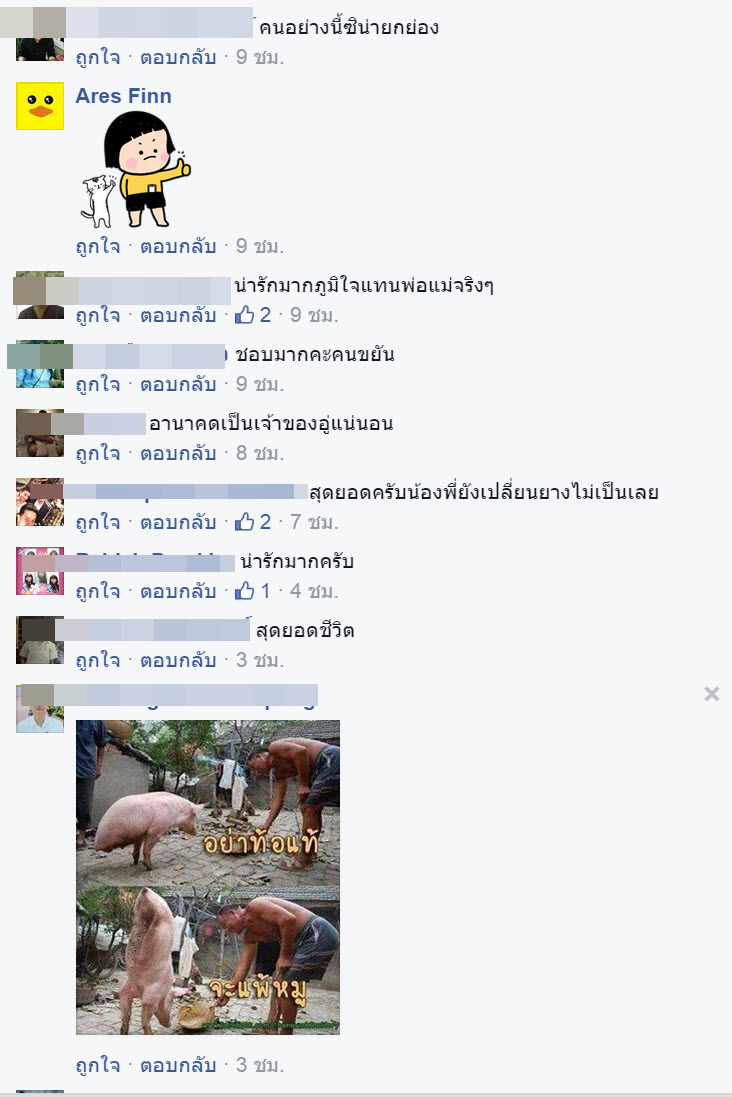Like the comment คนอย่างนี้ซิน่ายกย่อง

click(97, 57)
